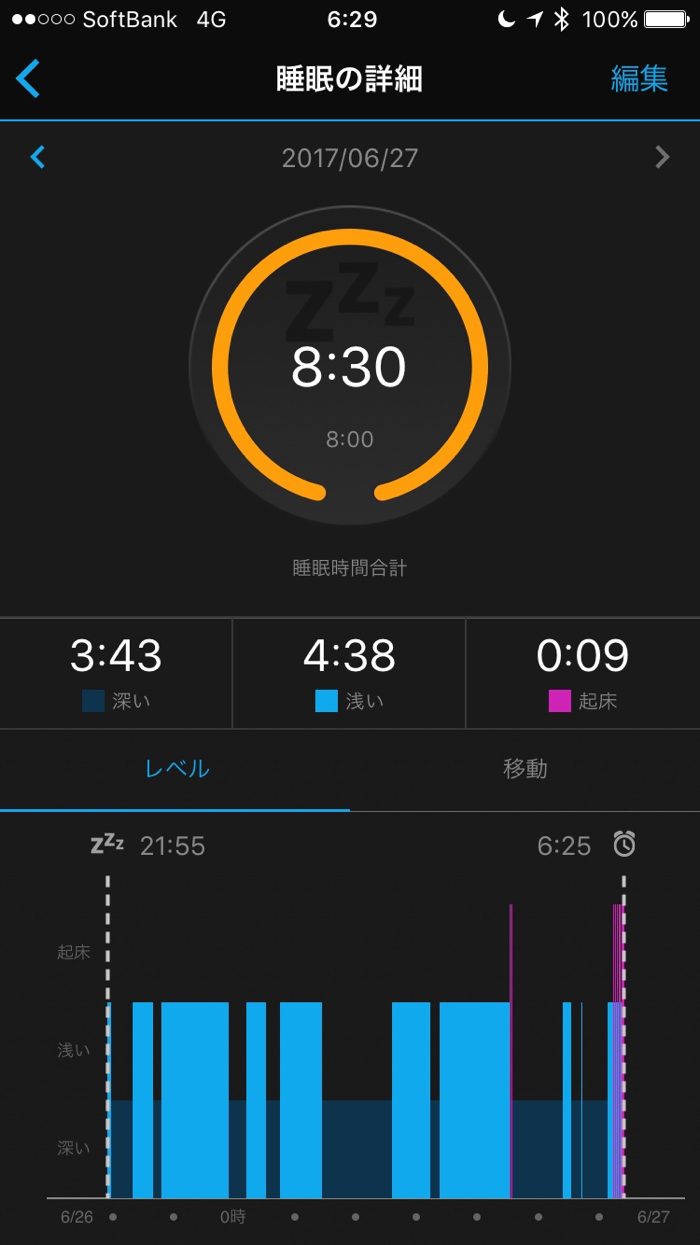Switch to the レベル tab

(176, 769)
